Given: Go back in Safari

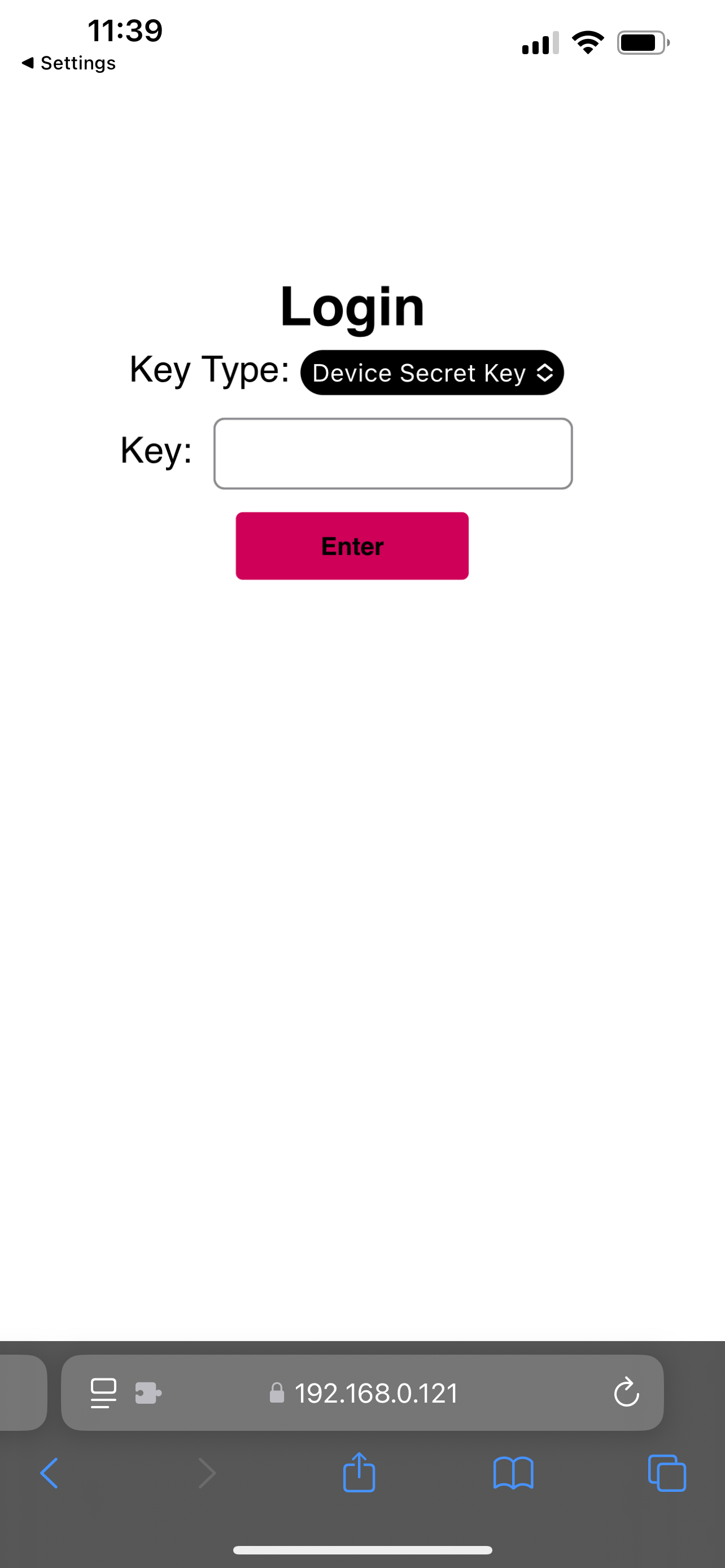Looking at the screenshot, I should 49,1474.
